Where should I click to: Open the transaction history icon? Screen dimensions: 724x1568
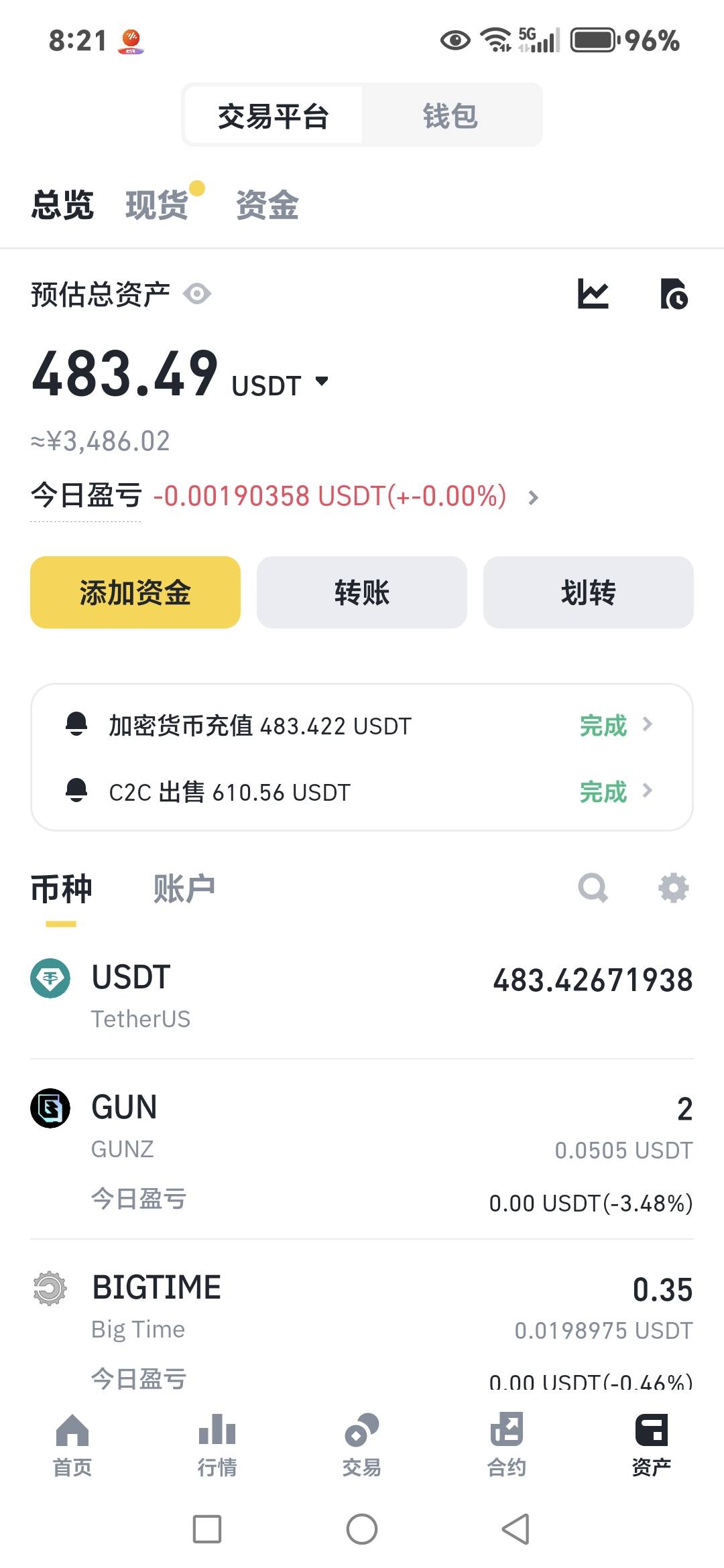674,293
